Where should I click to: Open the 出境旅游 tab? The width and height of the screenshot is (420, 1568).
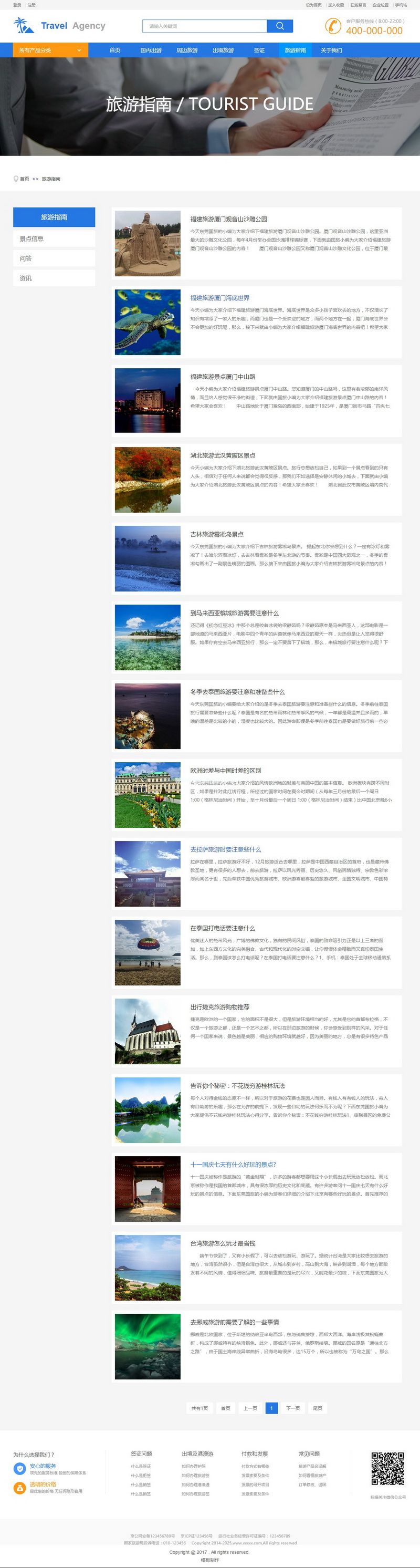pyautogui.click(x=223, y=50)
